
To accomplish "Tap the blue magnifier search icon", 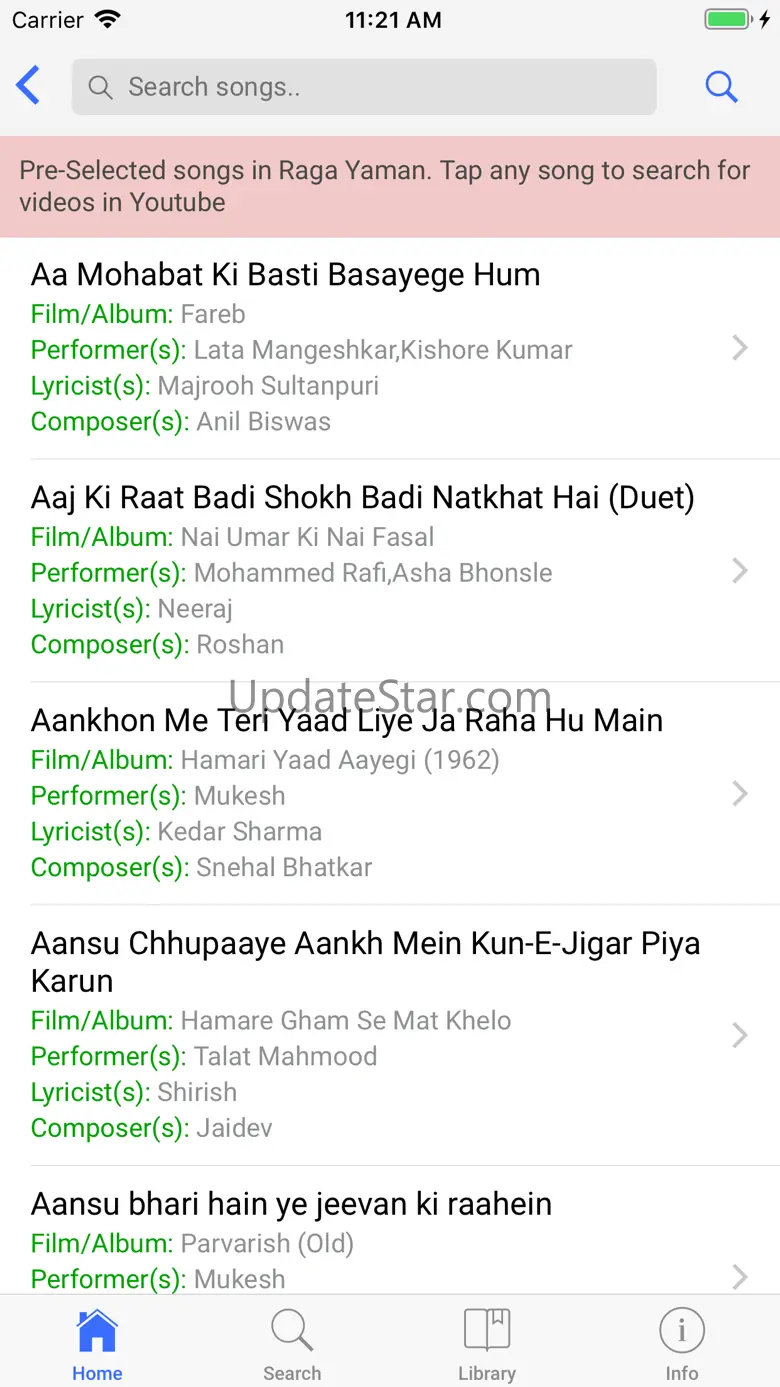I will click(721, 87).
